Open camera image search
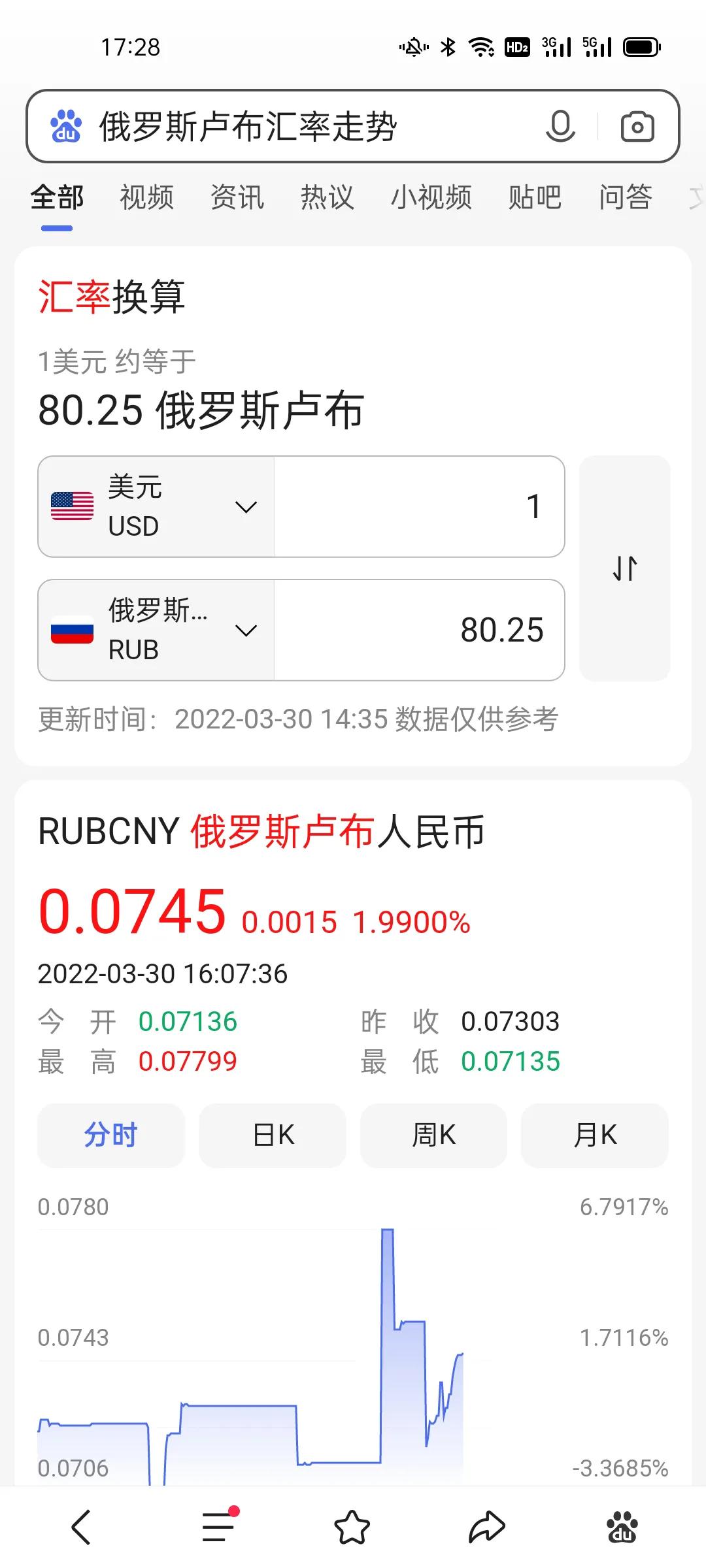 pyautogui.click(x=637, y=126)
